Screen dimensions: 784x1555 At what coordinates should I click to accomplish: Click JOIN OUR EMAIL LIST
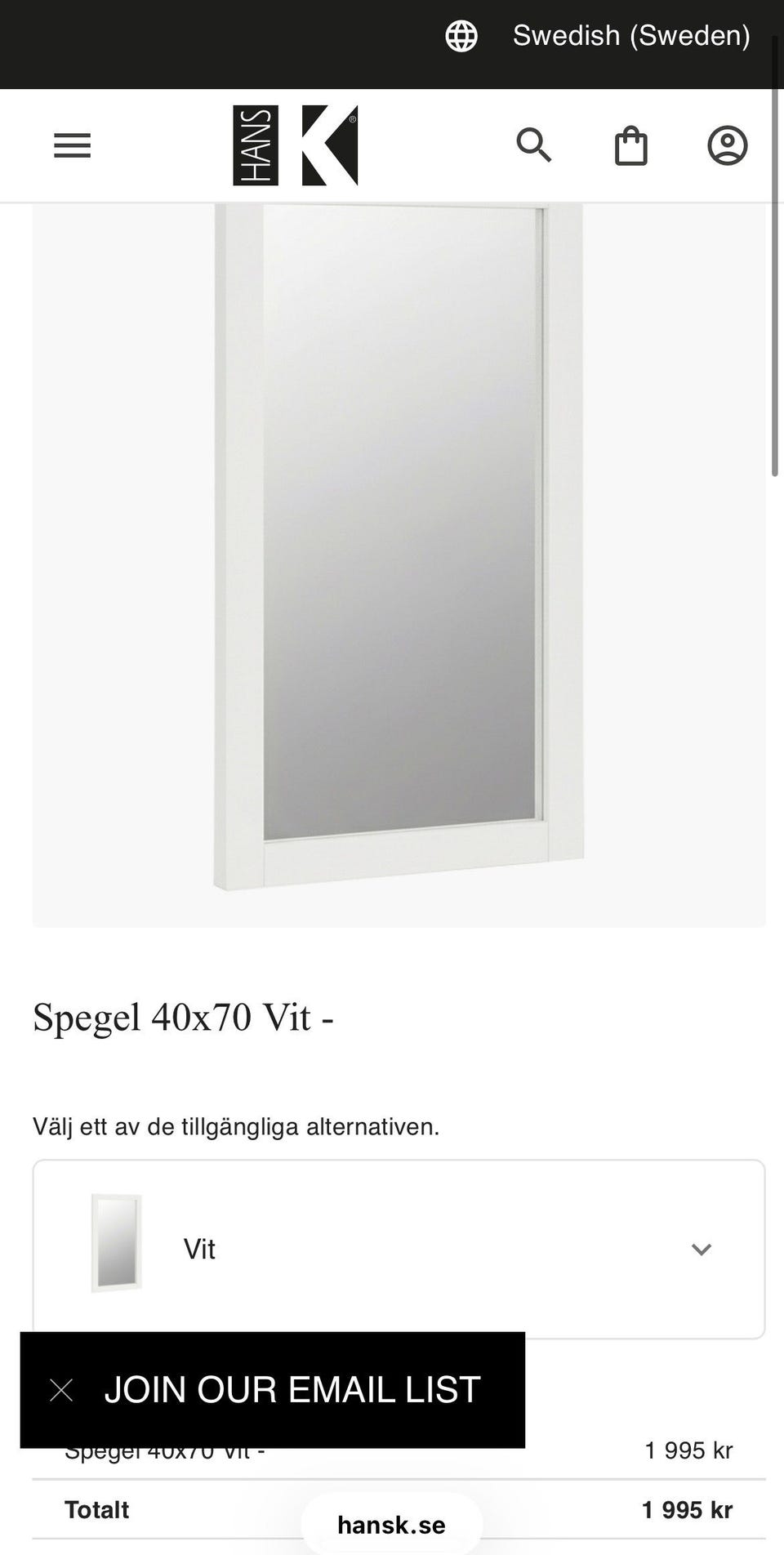292,1388
